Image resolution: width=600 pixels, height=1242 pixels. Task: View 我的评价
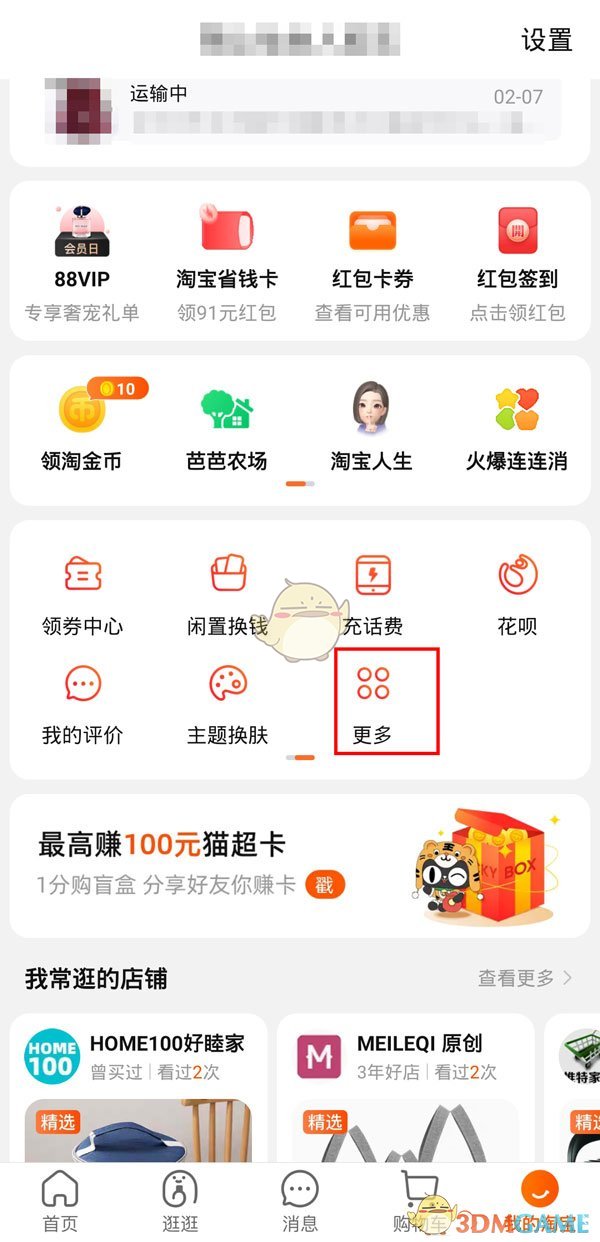pyautogui.click(x=82, y=706)
